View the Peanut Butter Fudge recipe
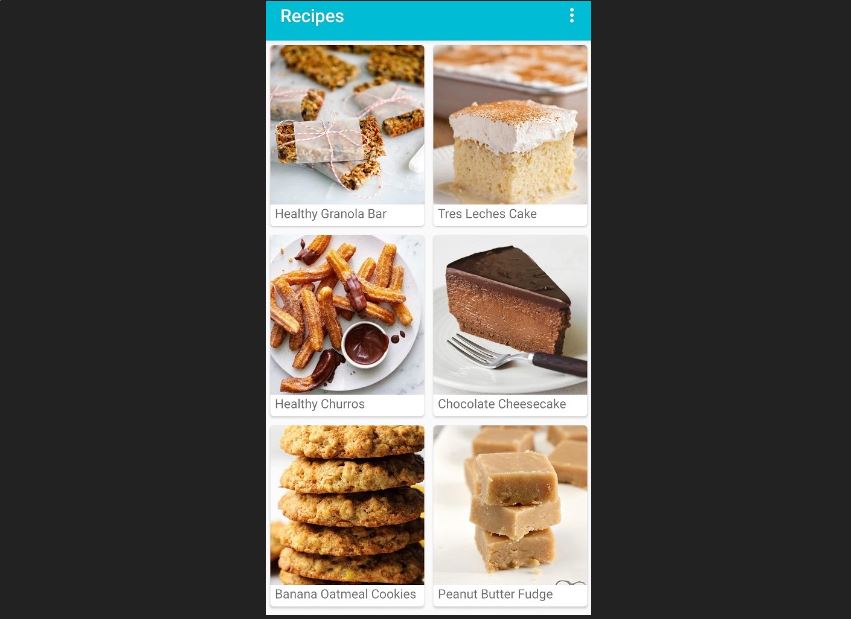851x619 pixels. [510, 515]
